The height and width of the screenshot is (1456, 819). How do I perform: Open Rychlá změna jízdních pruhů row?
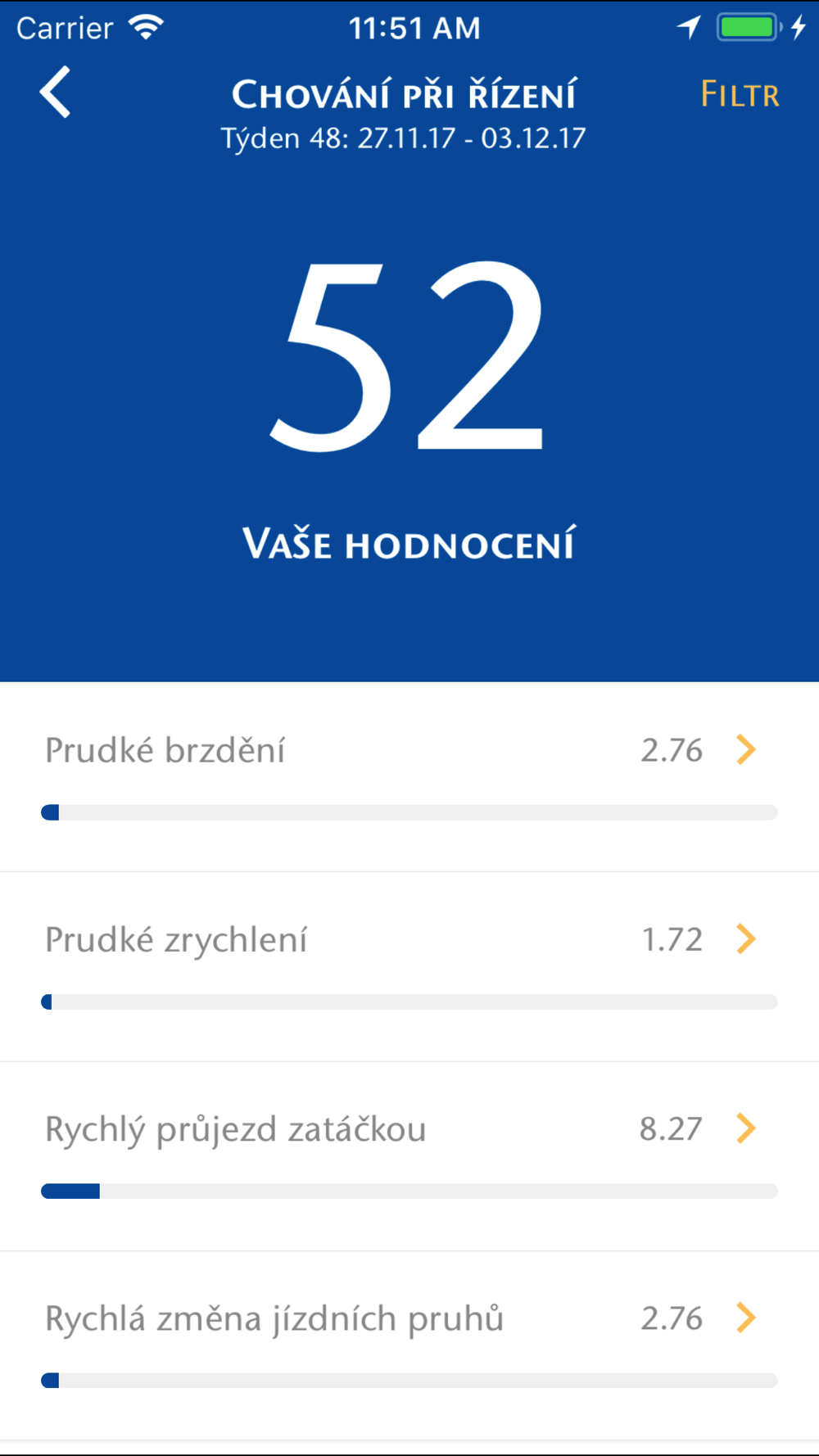pos(409,1345)
